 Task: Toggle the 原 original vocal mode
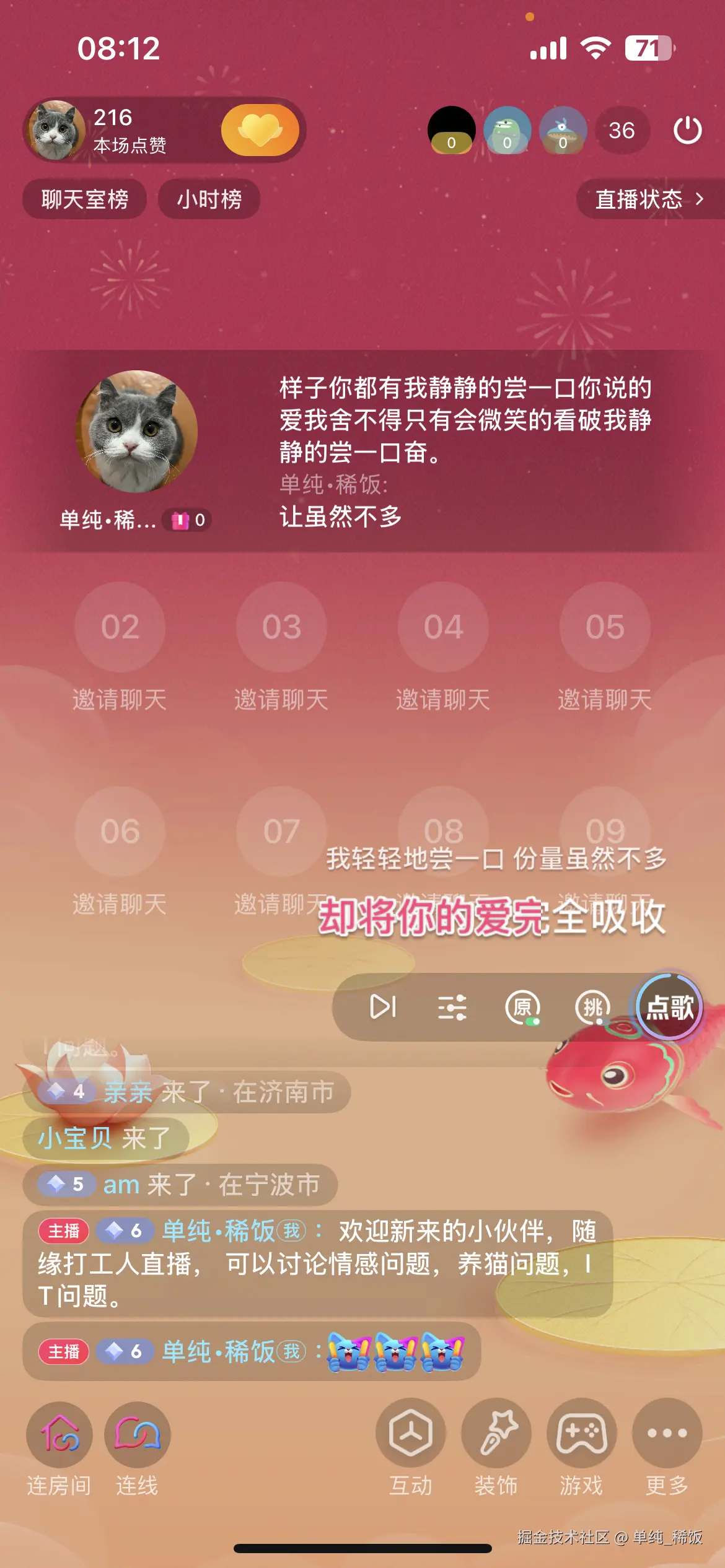point(522,1007)
